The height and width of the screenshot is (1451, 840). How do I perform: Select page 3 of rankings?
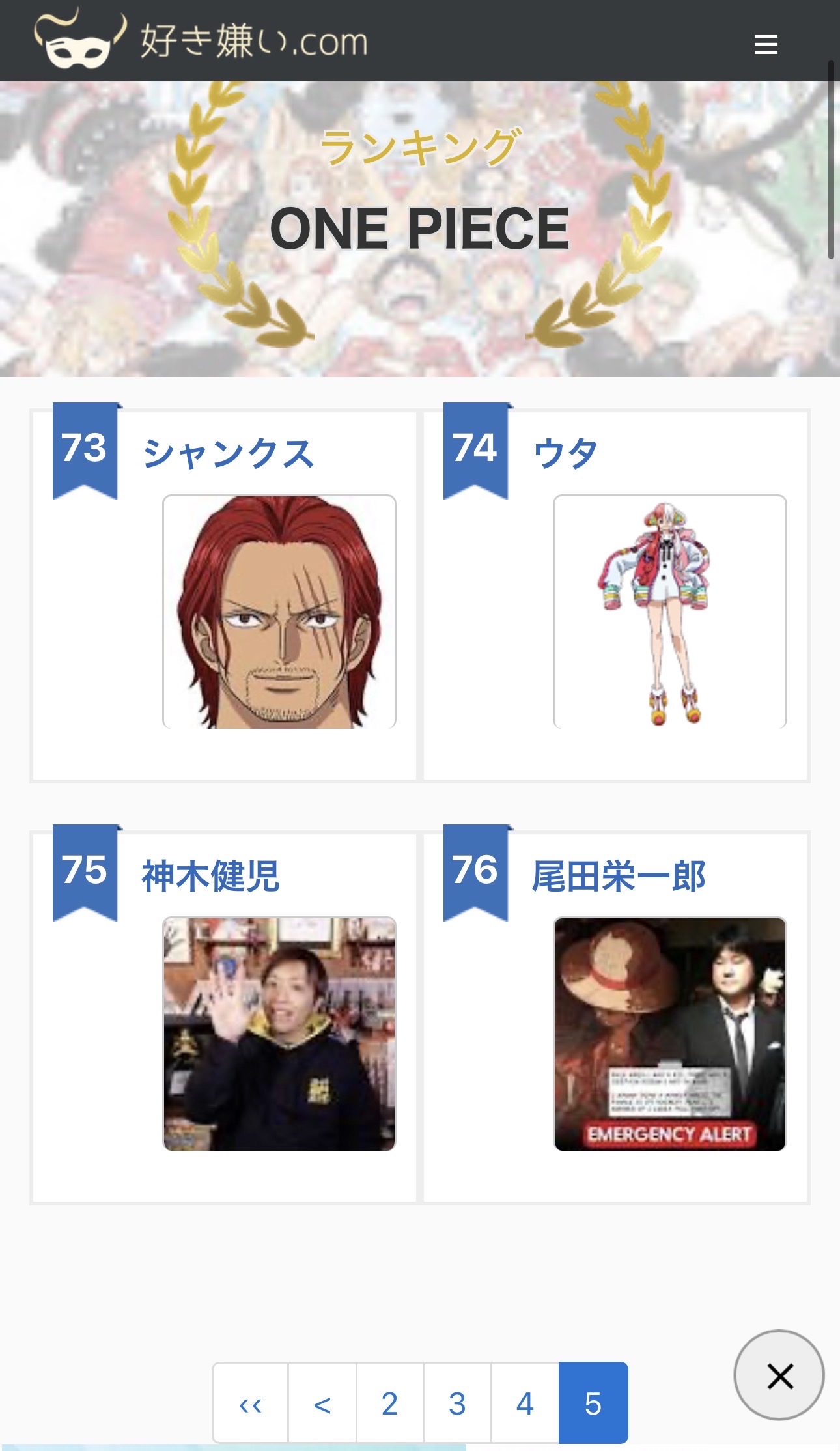pos(457,1403)
